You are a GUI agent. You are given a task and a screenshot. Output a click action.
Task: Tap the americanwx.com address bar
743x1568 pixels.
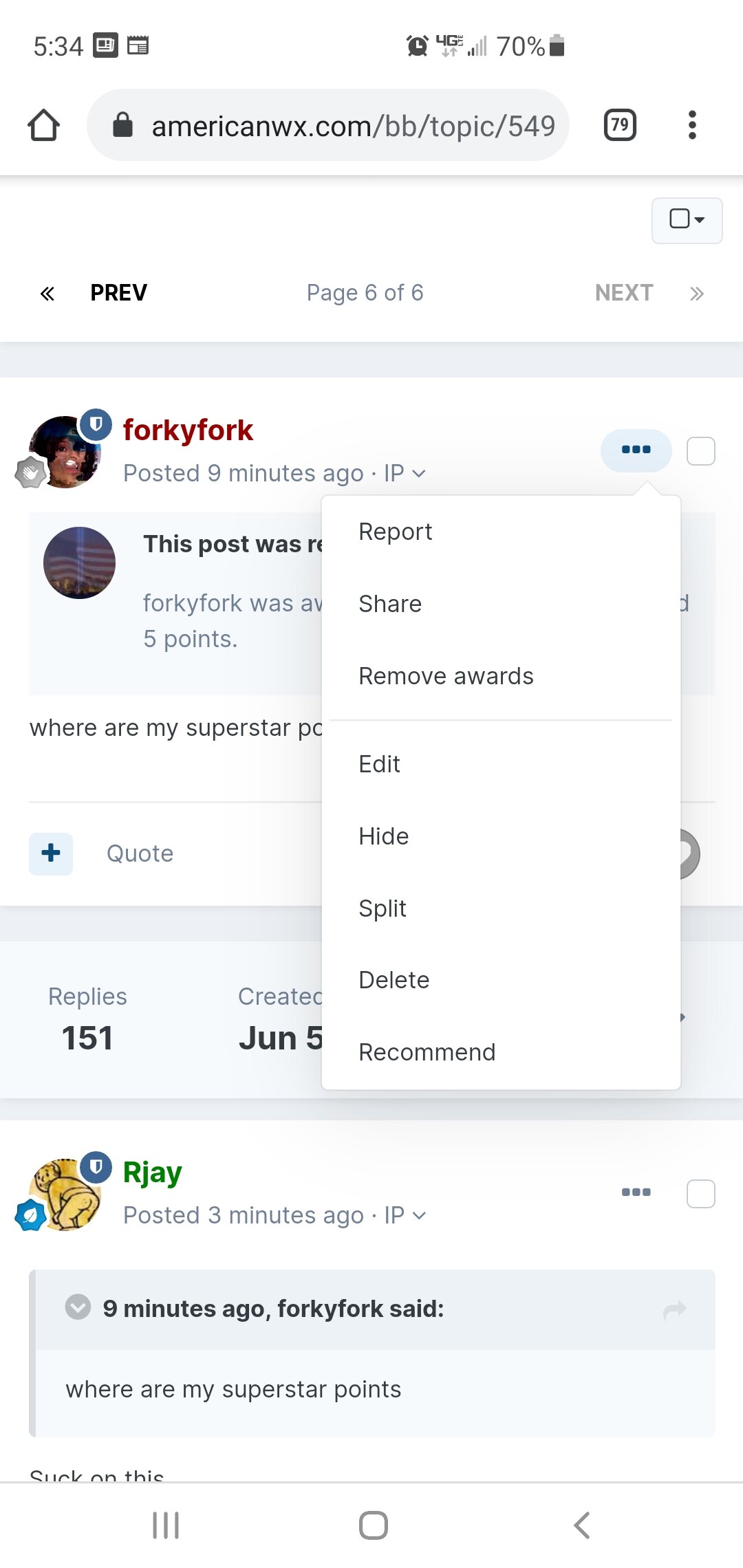pyautogui.click(x=328, y=125)
